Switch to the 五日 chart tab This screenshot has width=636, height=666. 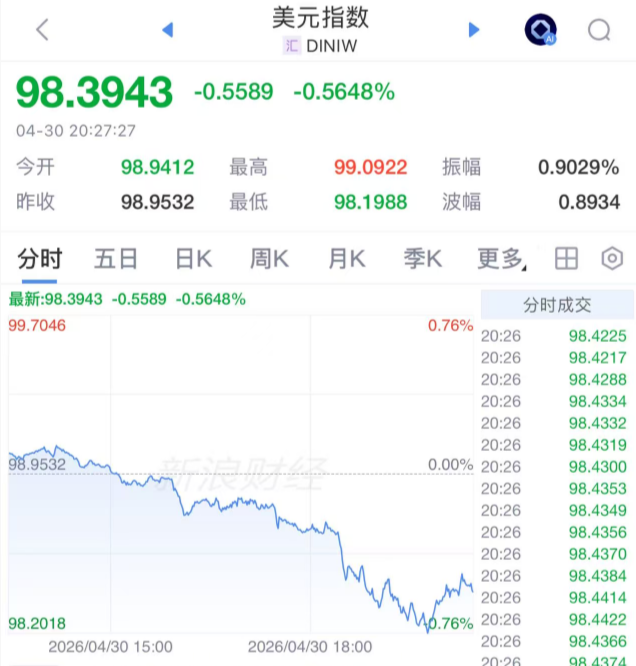[x=116, y=259]
